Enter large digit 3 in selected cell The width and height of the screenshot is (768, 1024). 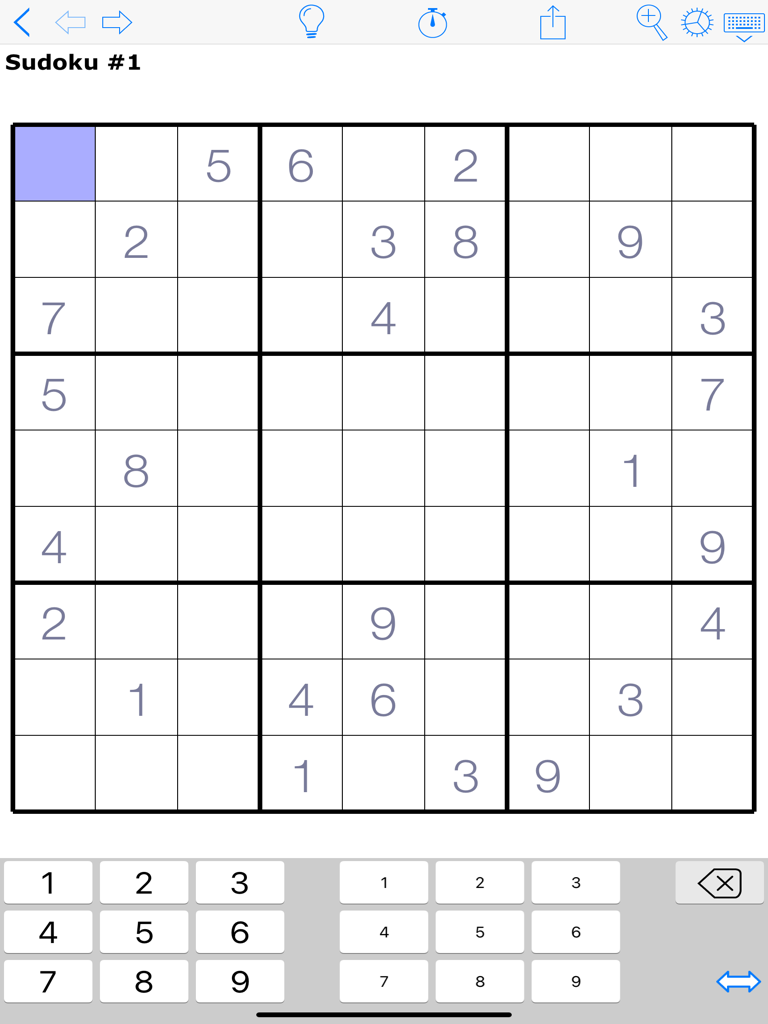[240, 883]
